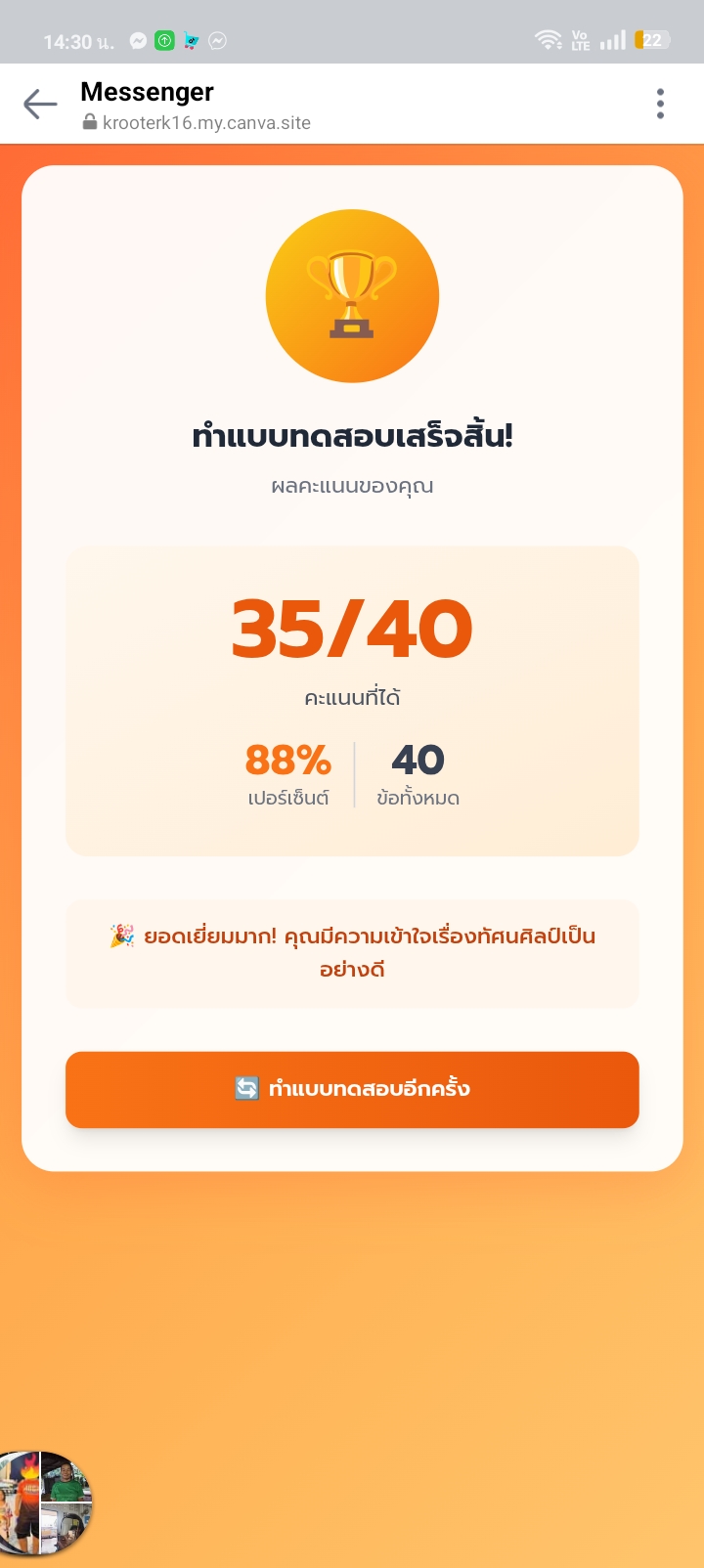Open the floating chat head bubble

pyautogui.click(x=46, y=1503)
